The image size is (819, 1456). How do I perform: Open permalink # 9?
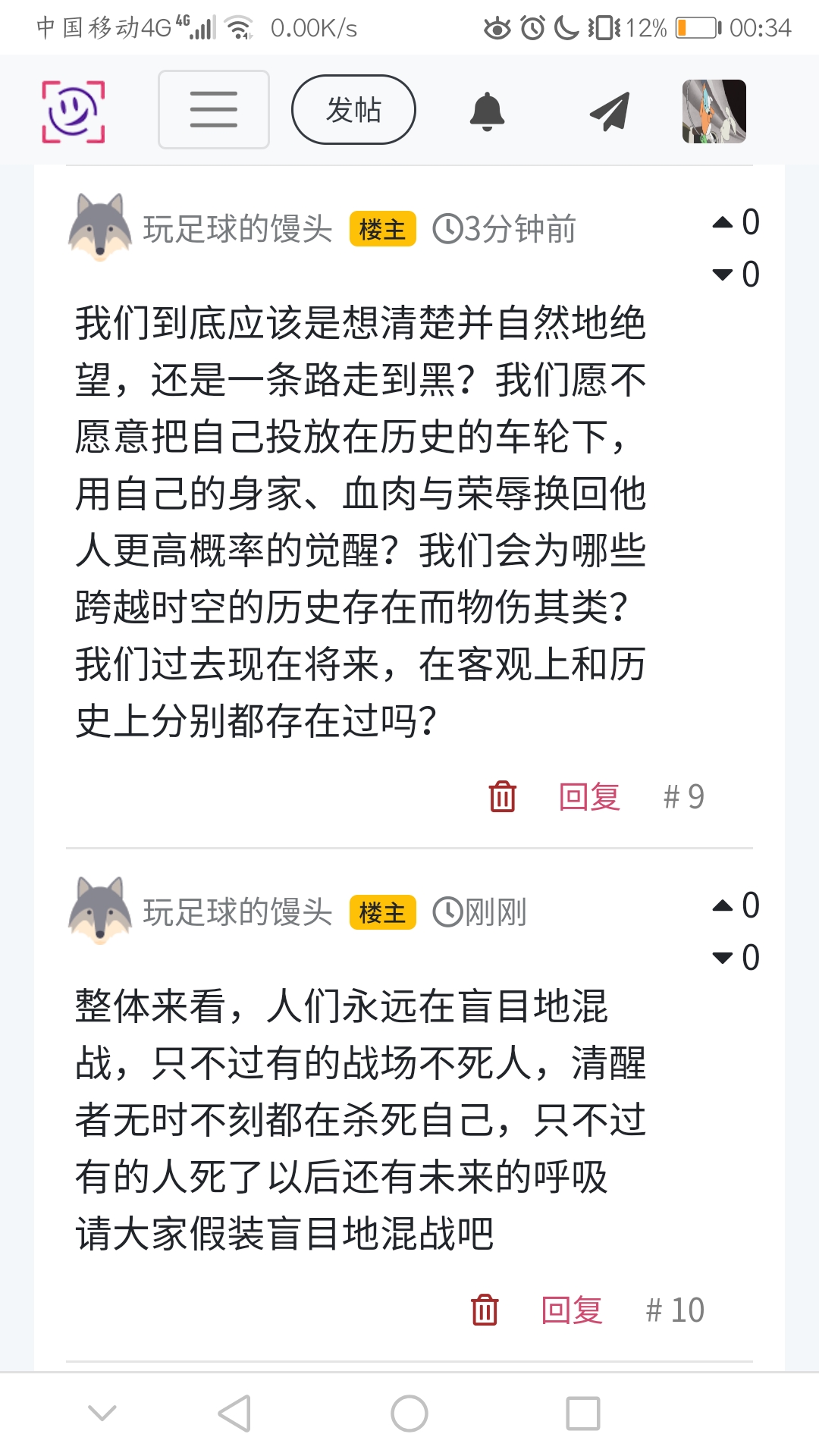point(683,797)
